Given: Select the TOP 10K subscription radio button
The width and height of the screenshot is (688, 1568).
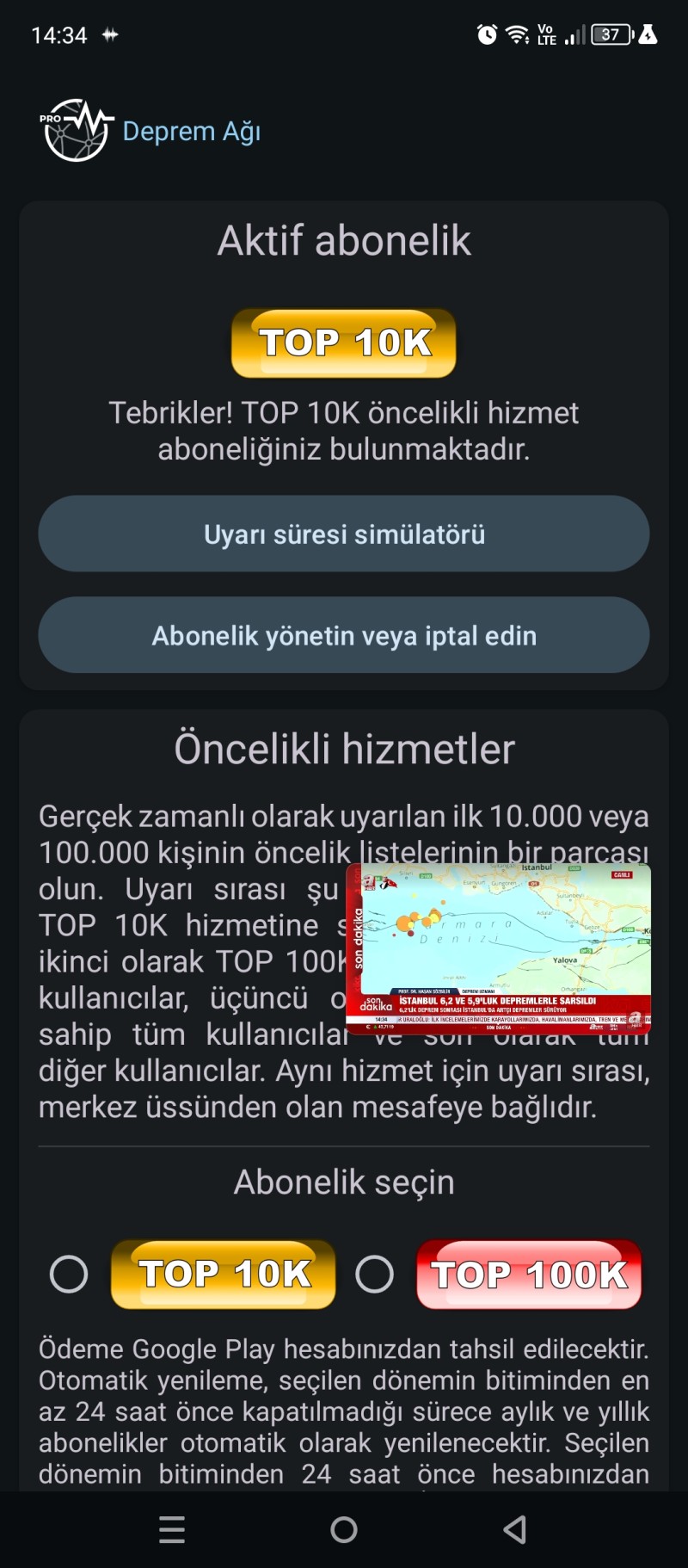Looking at the screenshot, I should pyautogui.click(x=69, y=1274).
